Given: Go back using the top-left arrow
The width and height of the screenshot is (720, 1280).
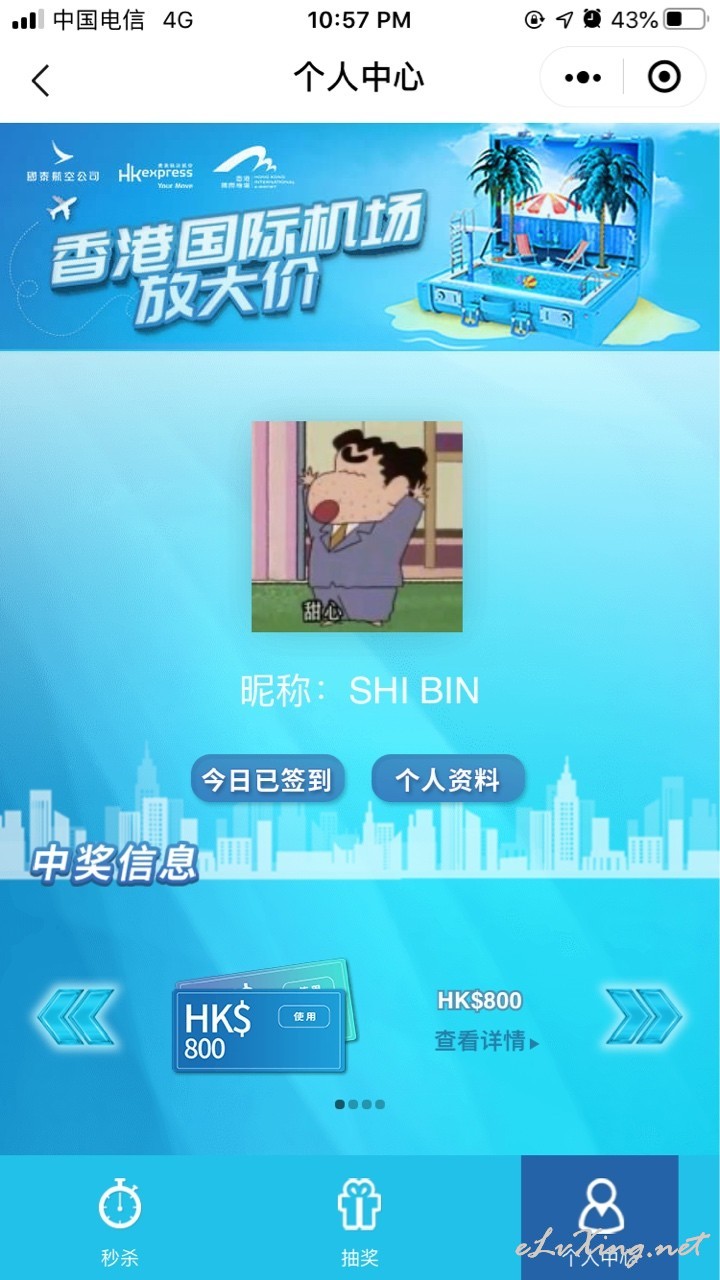Looking at the screenshot, I should point(40,79).
